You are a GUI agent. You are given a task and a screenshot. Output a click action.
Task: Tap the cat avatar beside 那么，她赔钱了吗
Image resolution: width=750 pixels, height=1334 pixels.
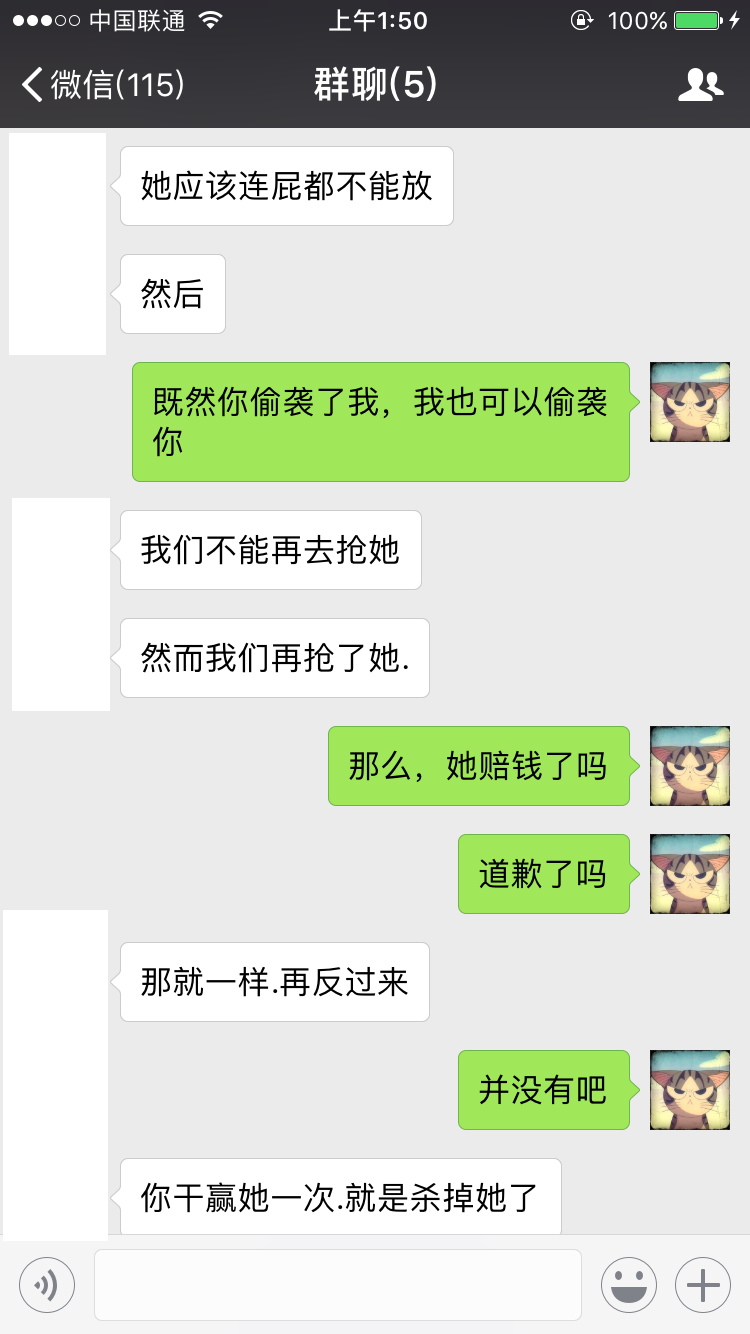pos(690,766)
